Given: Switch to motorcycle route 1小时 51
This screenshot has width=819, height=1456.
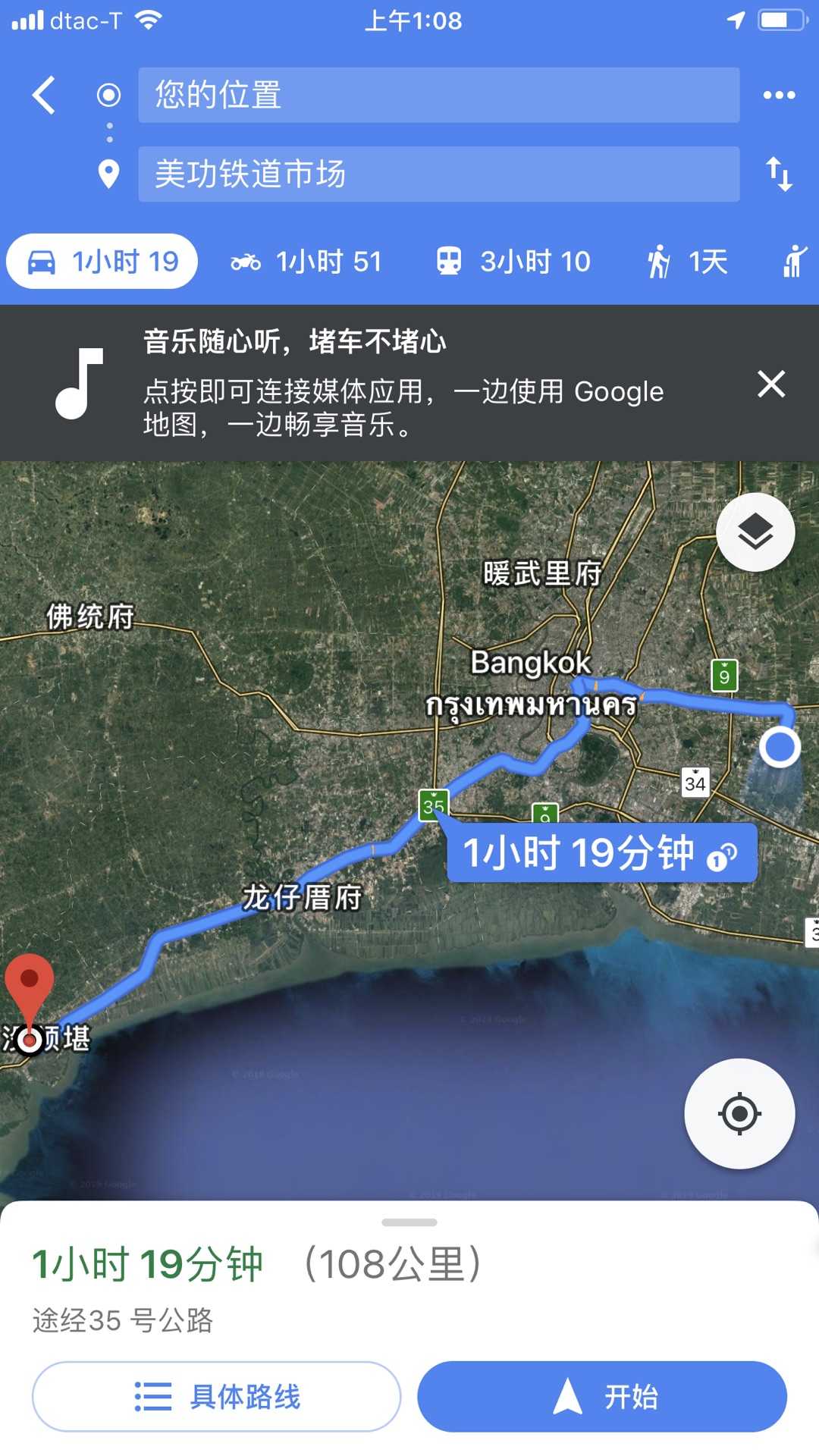Looking at the screenshot, I should pos(306,262).
